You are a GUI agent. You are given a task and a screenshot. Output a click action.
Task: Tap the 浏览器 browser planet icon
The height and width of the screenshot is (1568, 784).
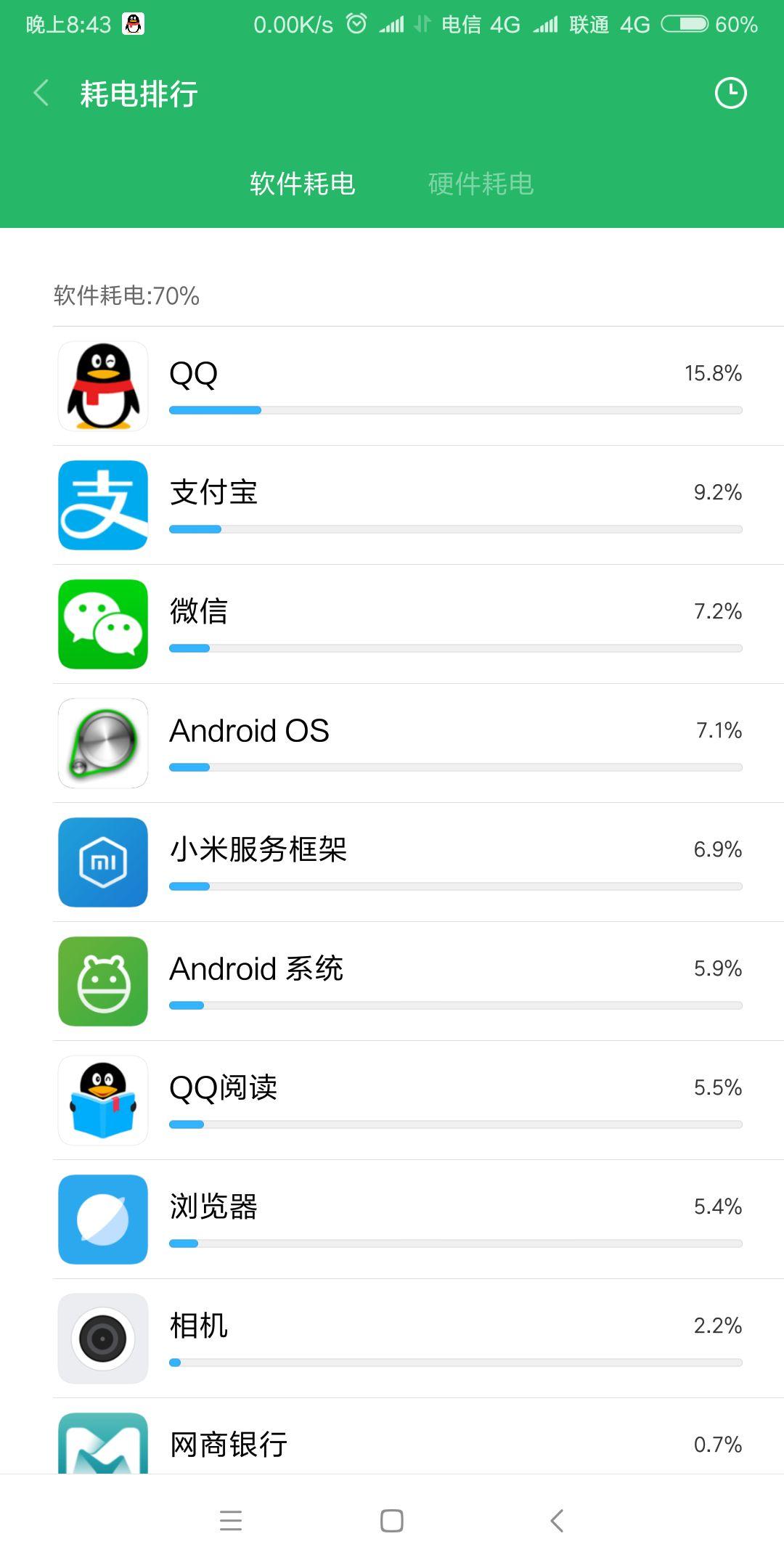[102, 1220]
